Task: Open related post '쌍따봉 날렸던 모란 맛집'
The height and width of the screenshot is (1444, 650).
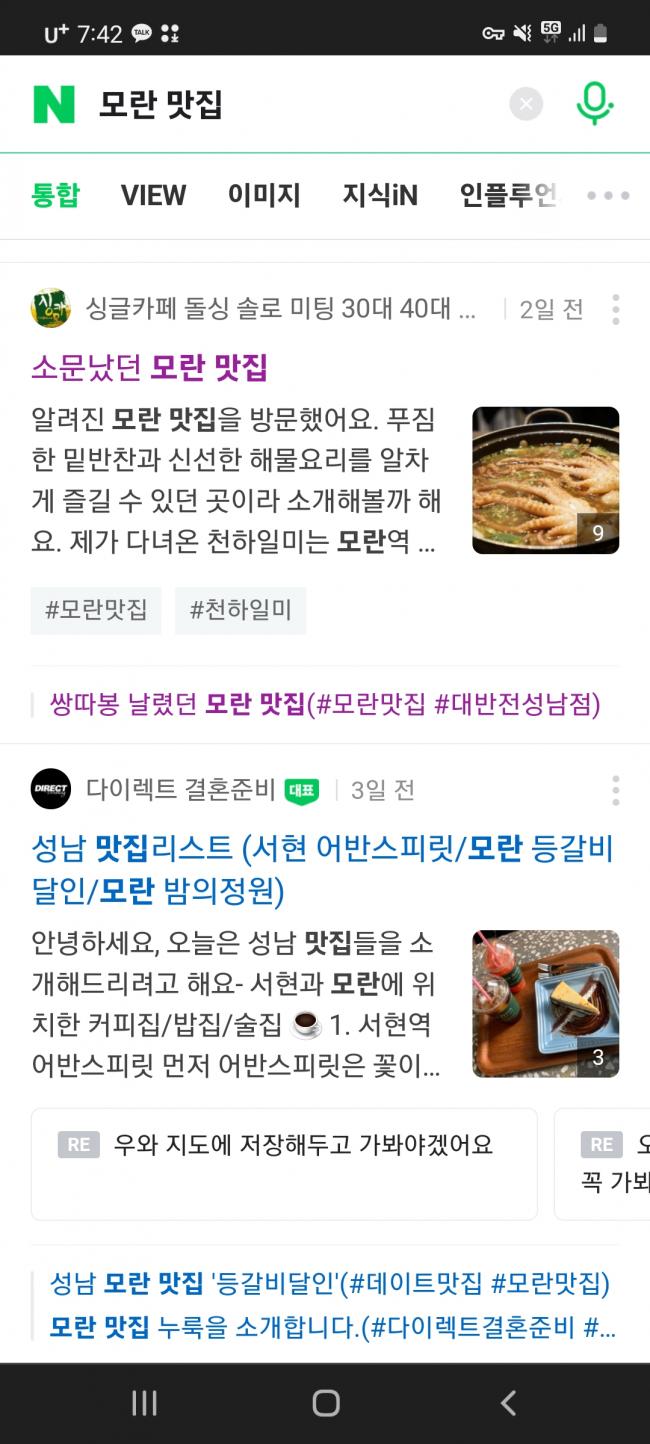Action: click(325, 705)
